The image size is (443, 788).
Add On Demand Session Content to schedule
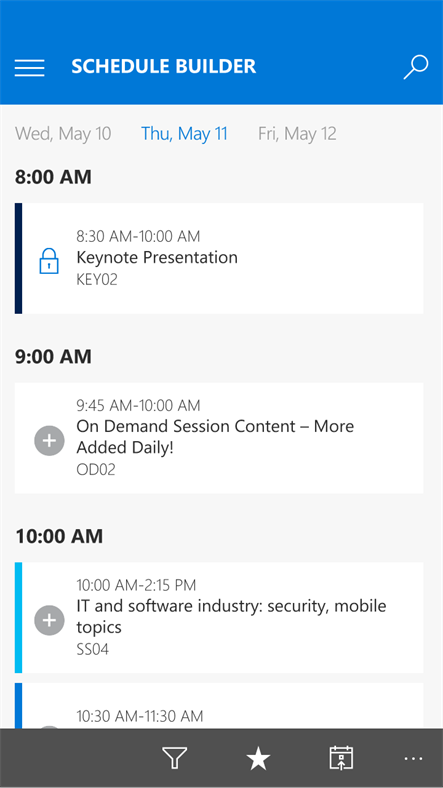pos(49,440)
